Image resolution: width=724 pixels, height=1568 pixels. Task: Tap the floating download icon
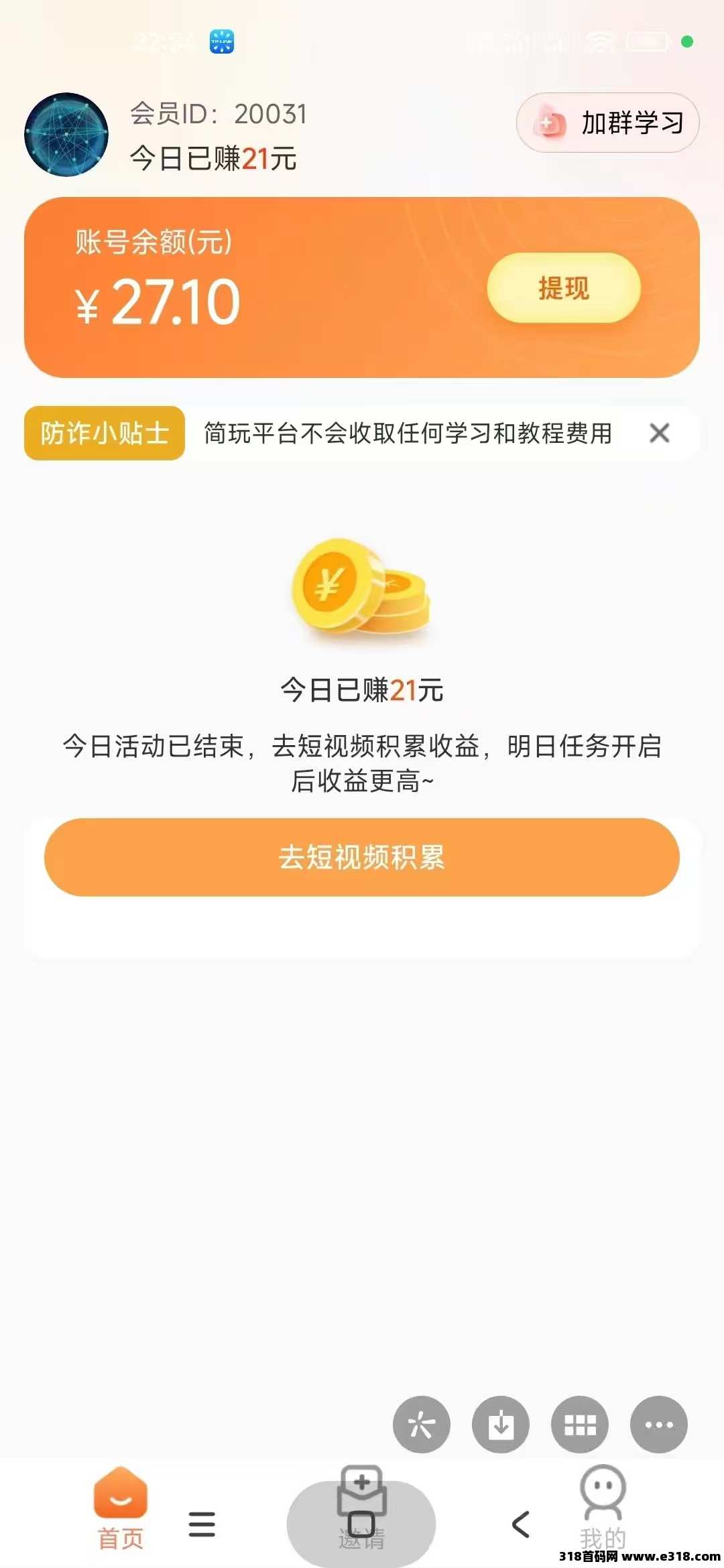pos(501,1425)
